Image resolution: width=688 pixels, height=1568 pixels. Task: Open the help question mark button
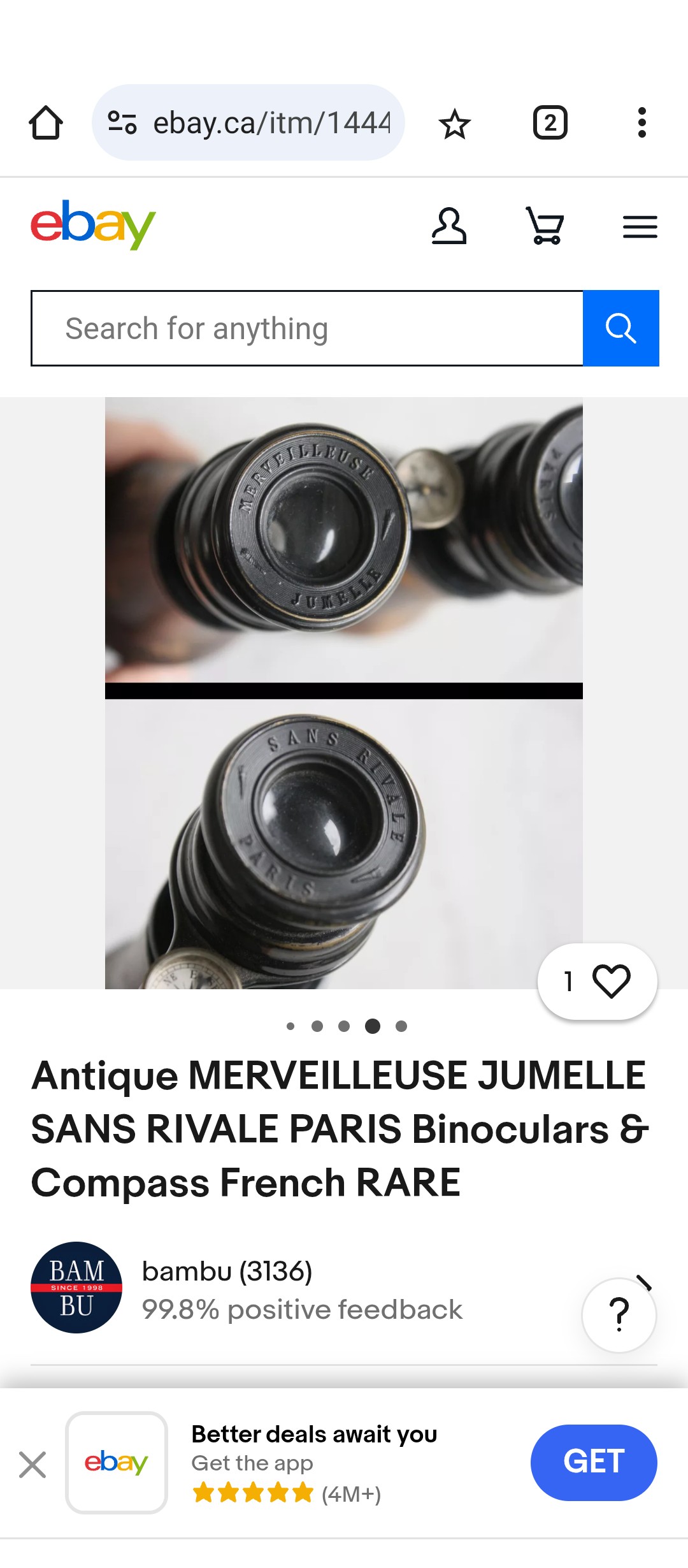(x=619, y=1314)
